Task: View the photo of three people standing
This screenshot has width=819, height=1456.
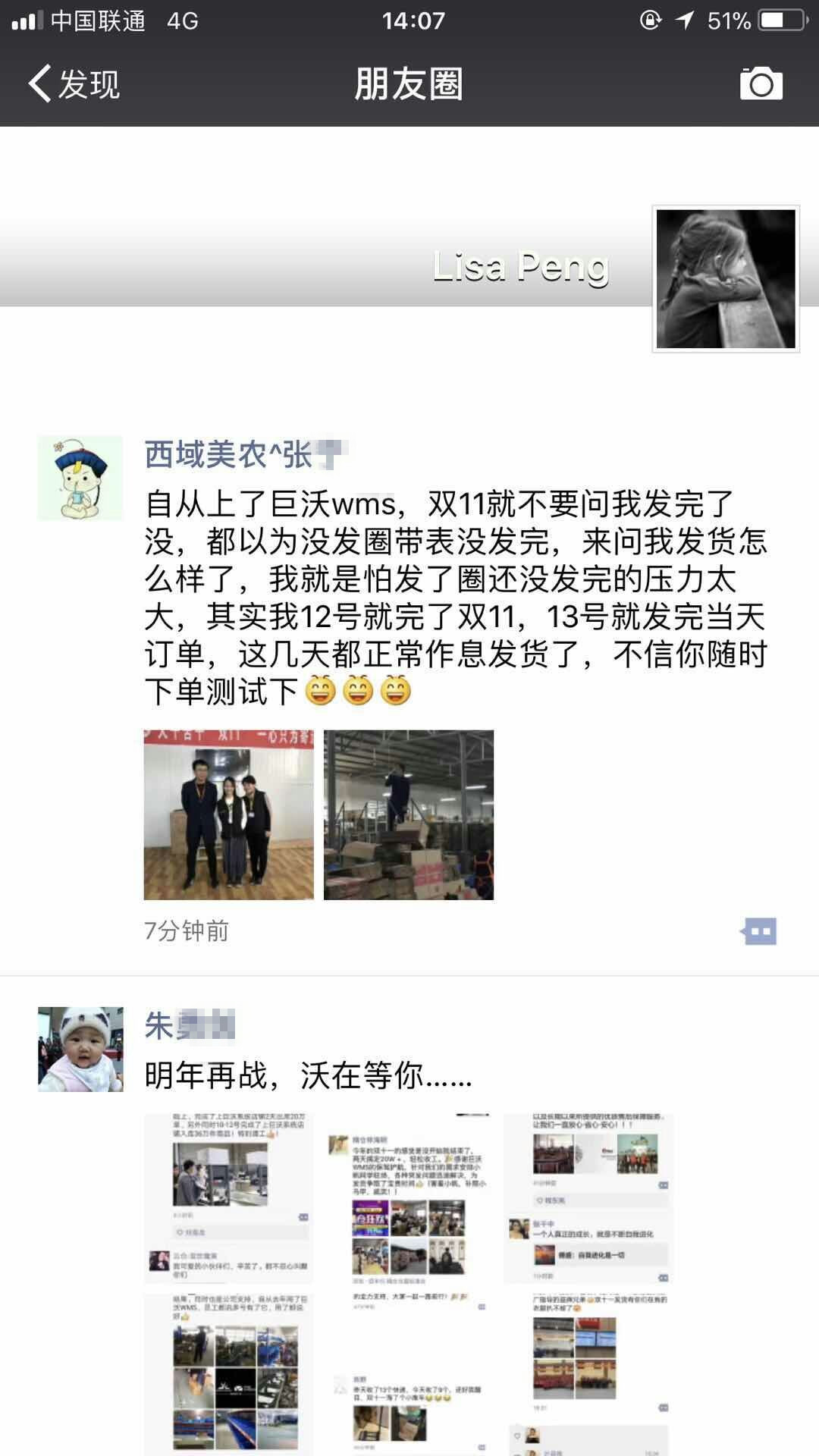Action: tap(228, 814)
